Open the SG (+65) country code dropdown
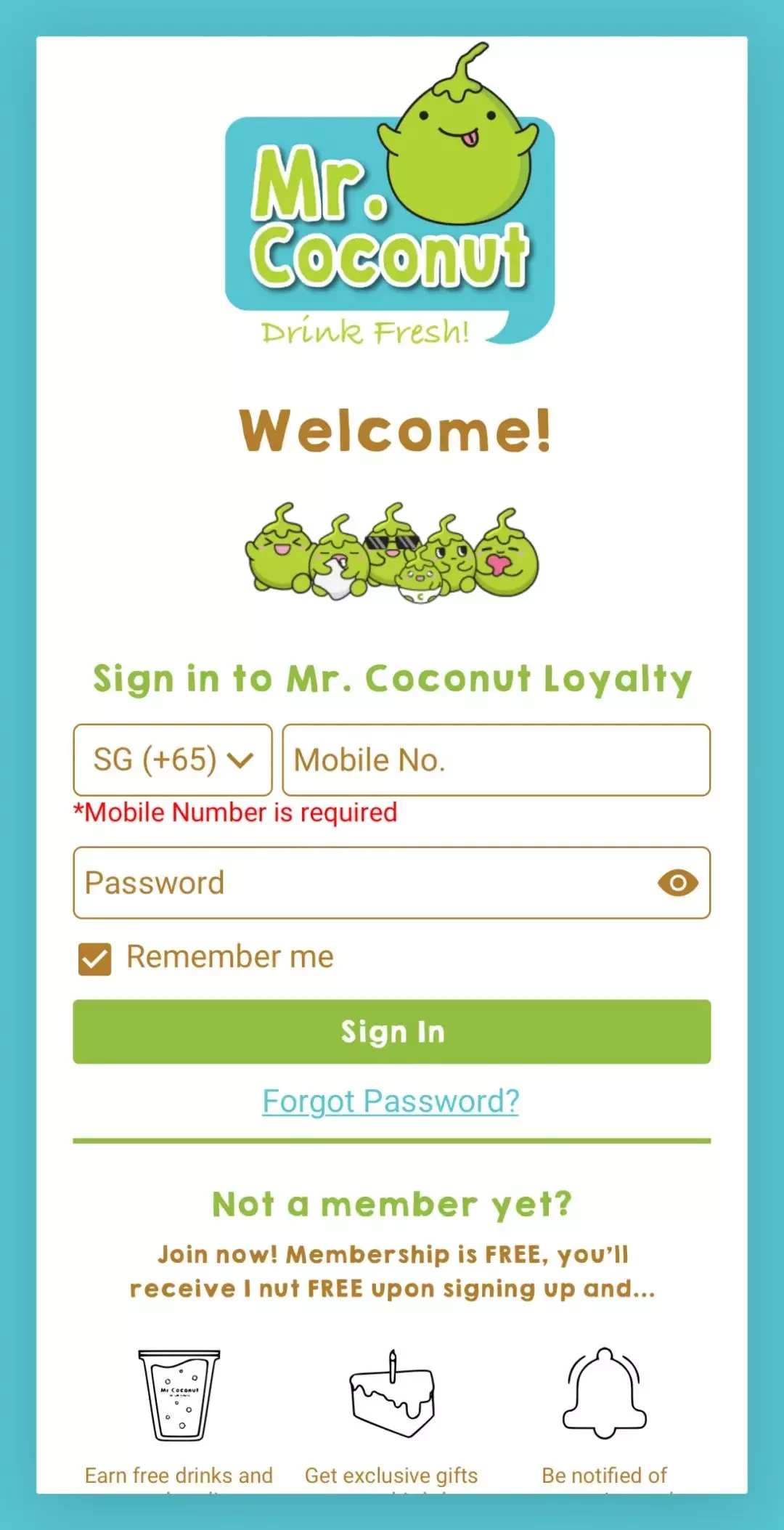Screen dimensions: 784x1530 (x=173, y=760)
